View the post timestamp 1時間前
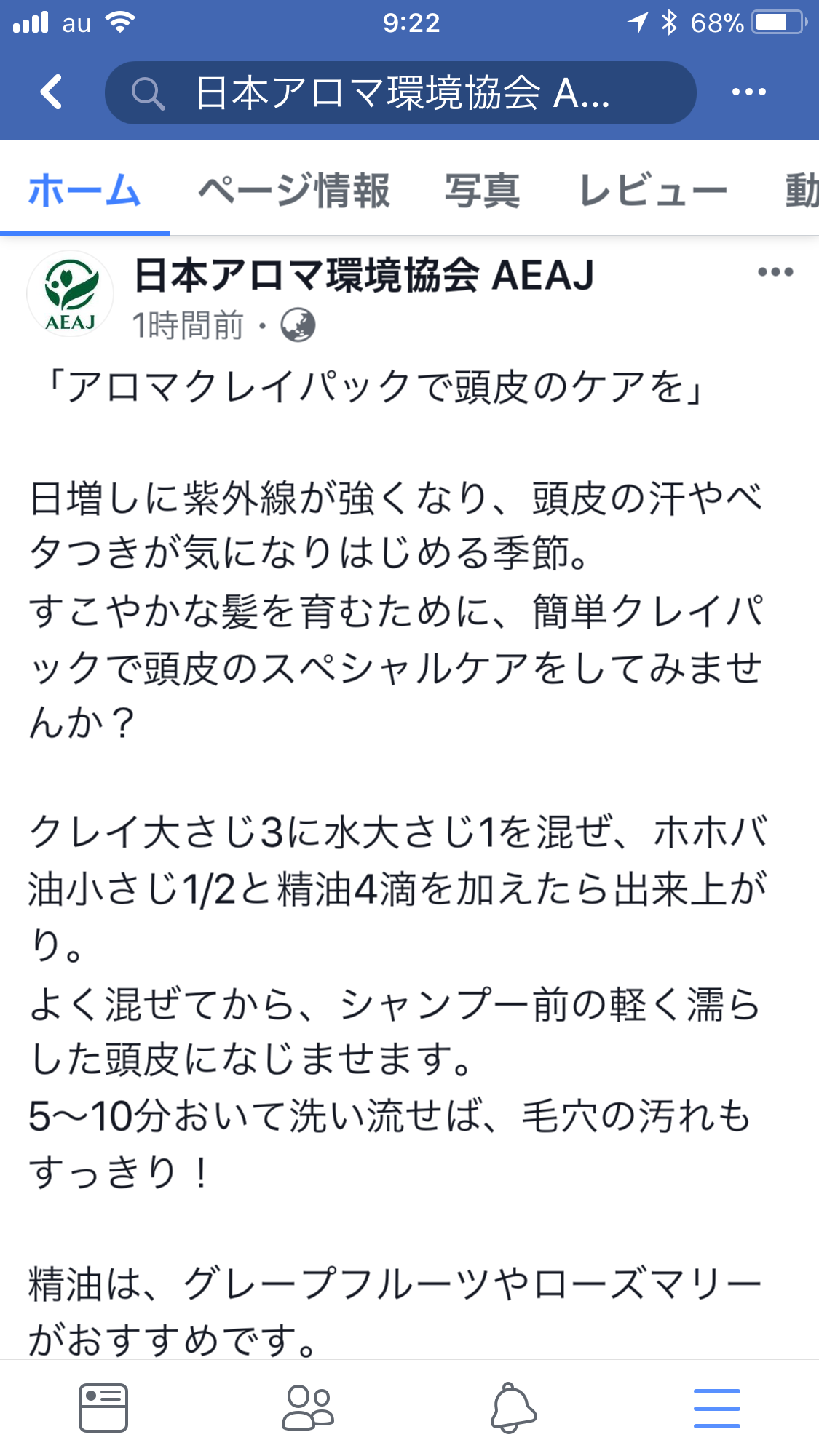 point(187,325)
